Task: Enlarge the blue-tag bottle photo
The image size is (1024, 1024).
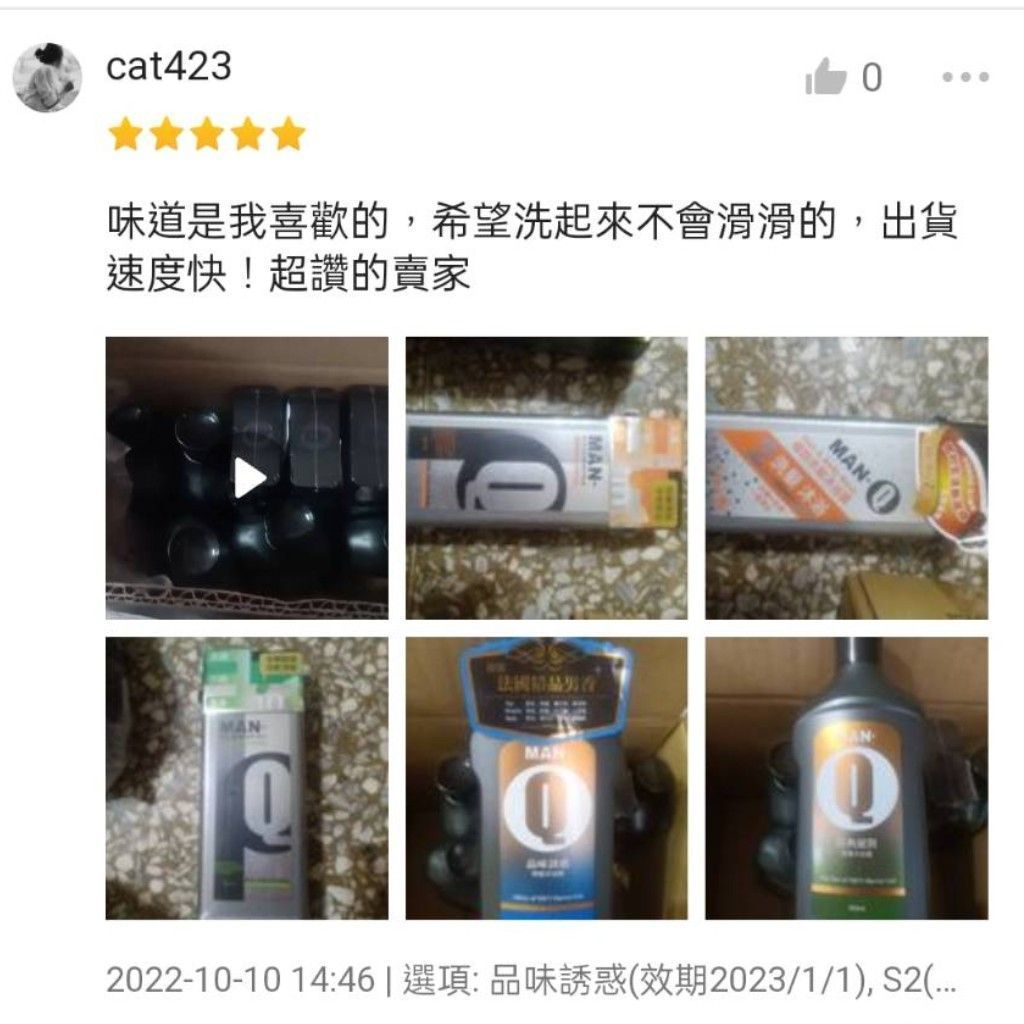Action: point(546,778)
